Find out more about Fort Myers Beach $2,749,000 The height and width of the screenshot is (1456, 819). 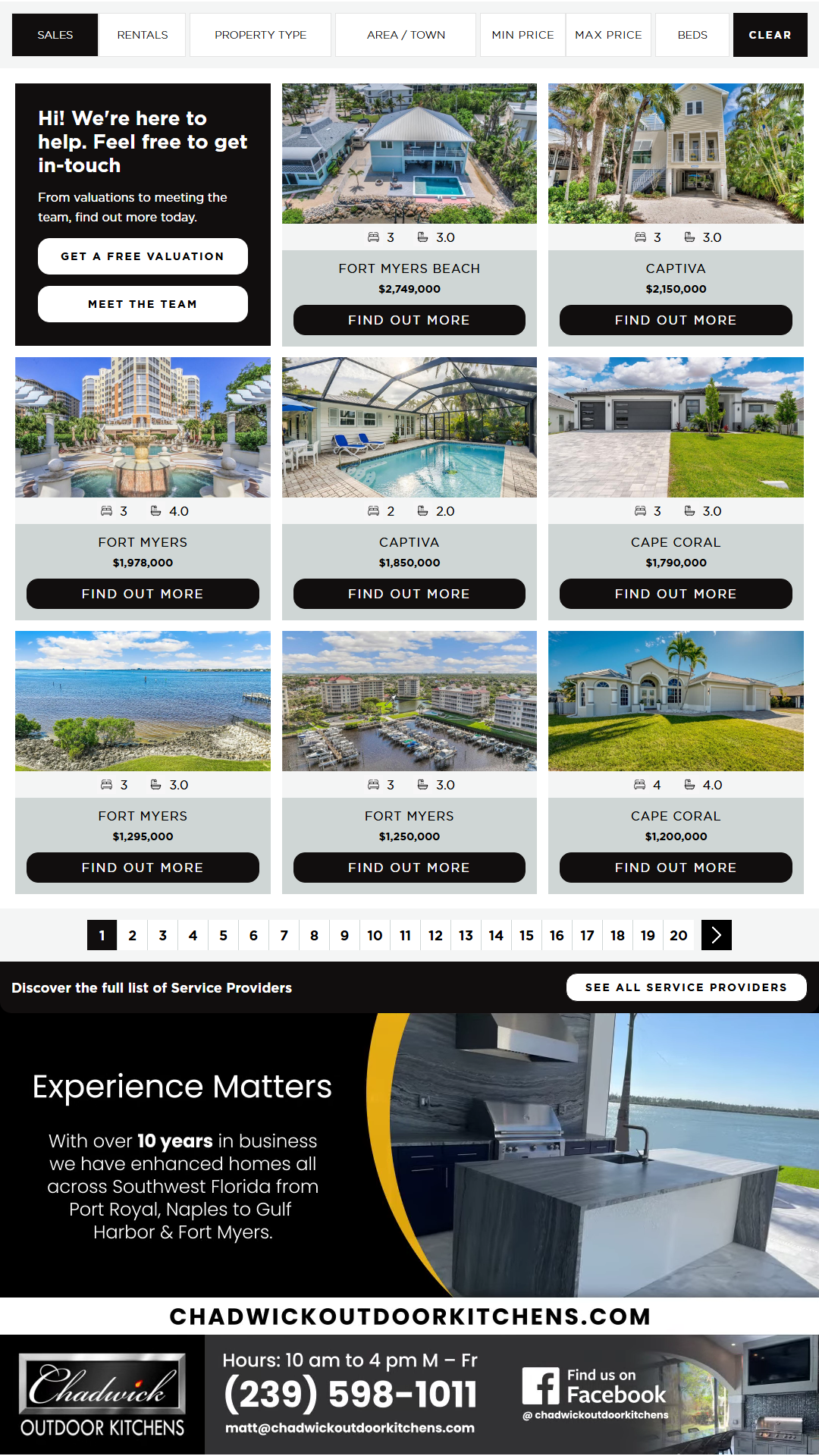click(x=409, y=320)
